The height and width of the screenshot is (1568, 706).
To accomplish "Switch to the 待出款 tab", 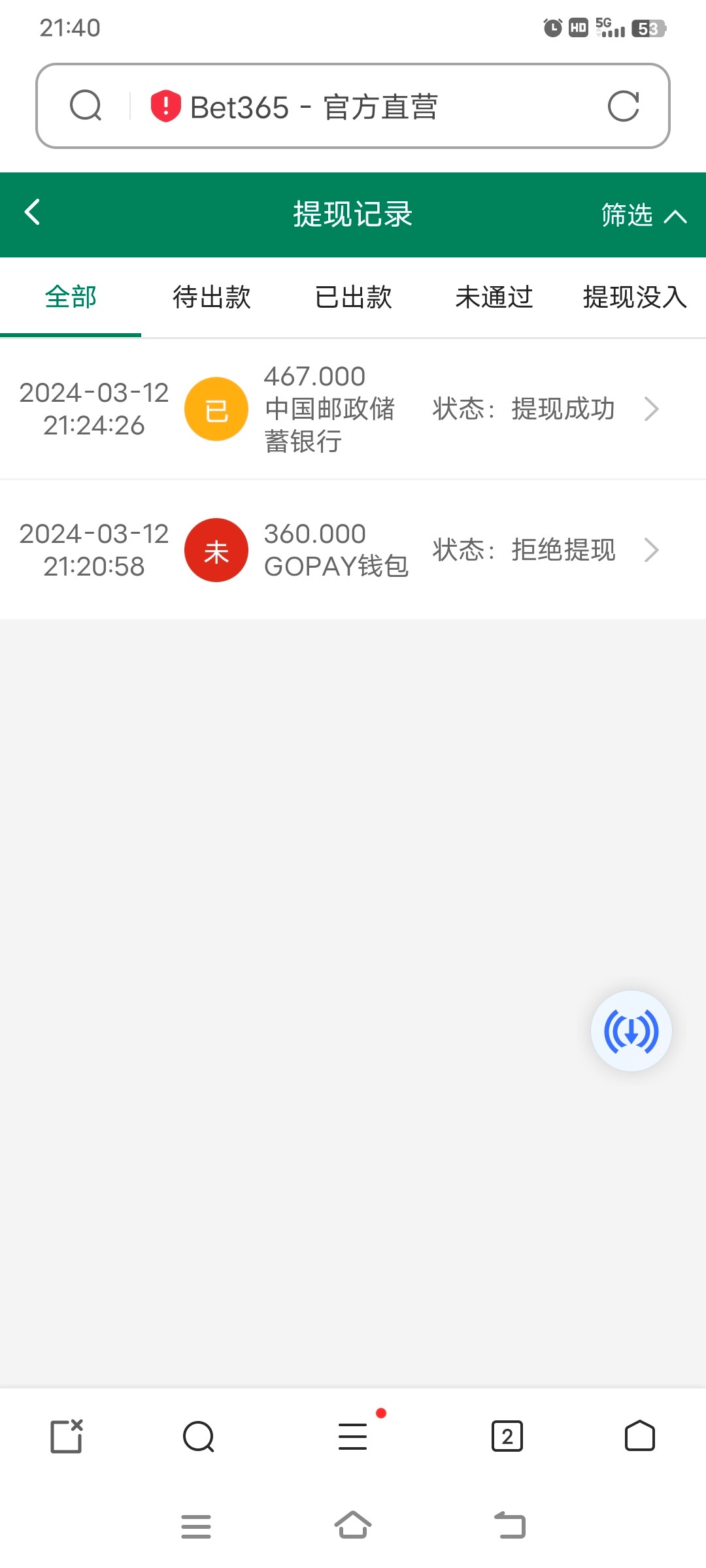I will coord(212,297).
